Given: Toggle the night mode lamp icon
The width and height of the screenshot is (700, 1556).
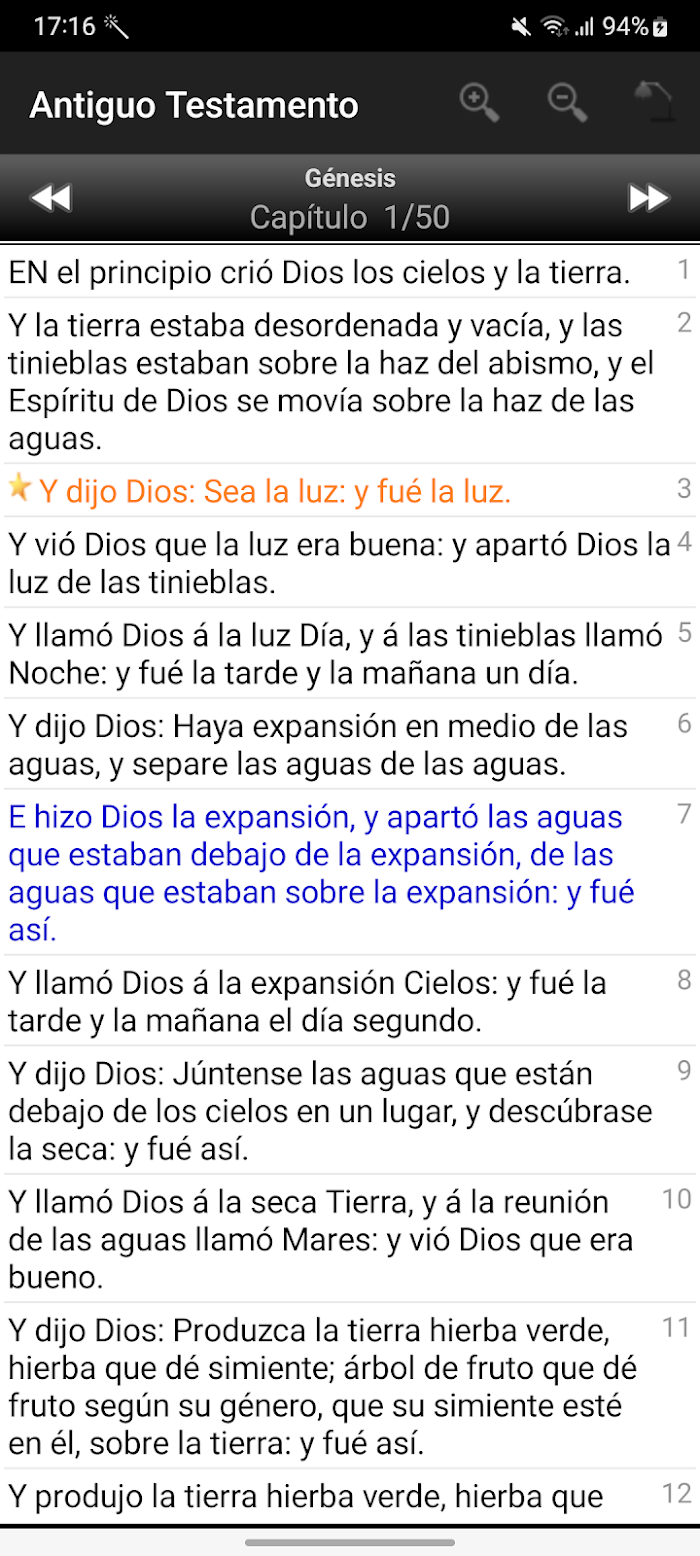Looking at the screenshot, I should pyautogui.click(x=655, y=102).
